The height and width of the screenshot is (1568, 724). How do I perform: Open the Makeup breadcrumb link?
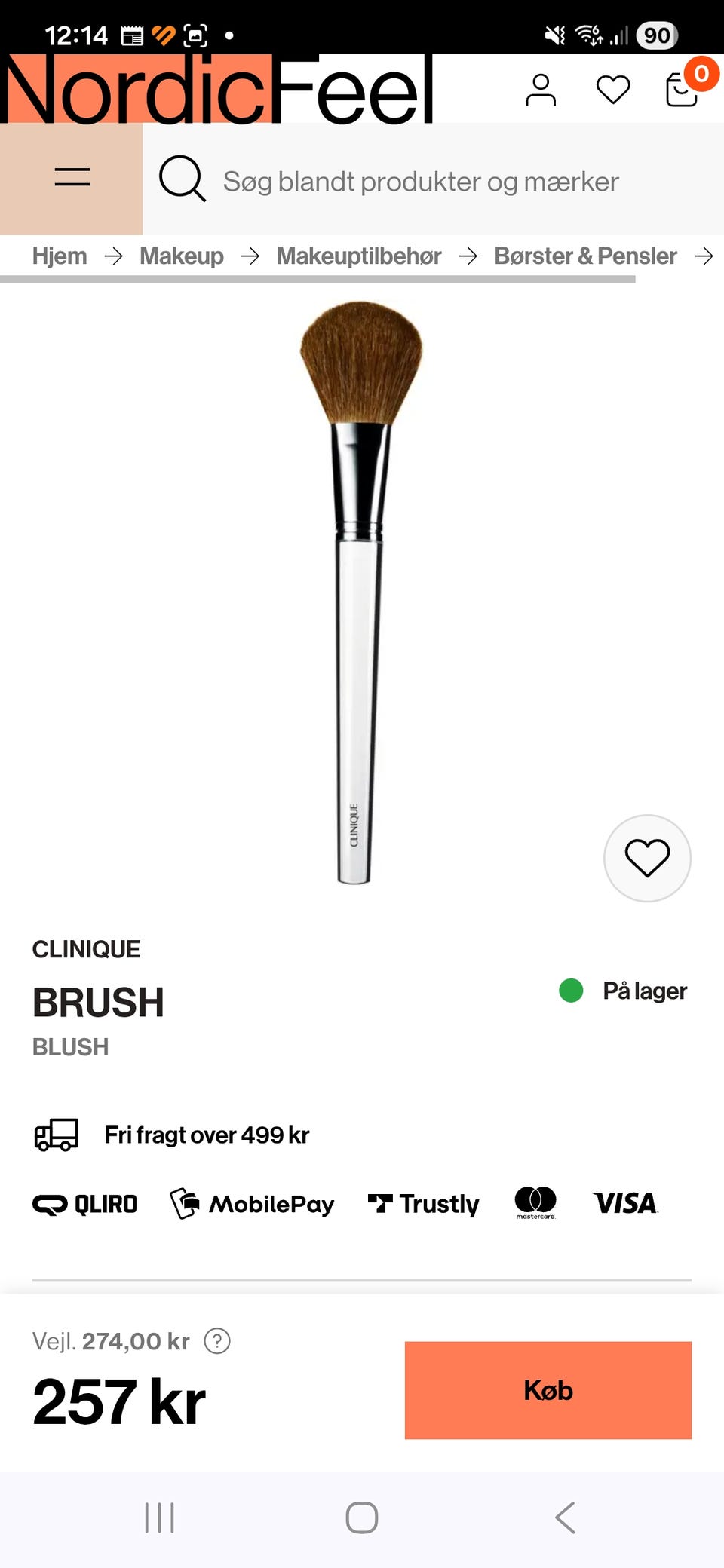tap(182, 256)
